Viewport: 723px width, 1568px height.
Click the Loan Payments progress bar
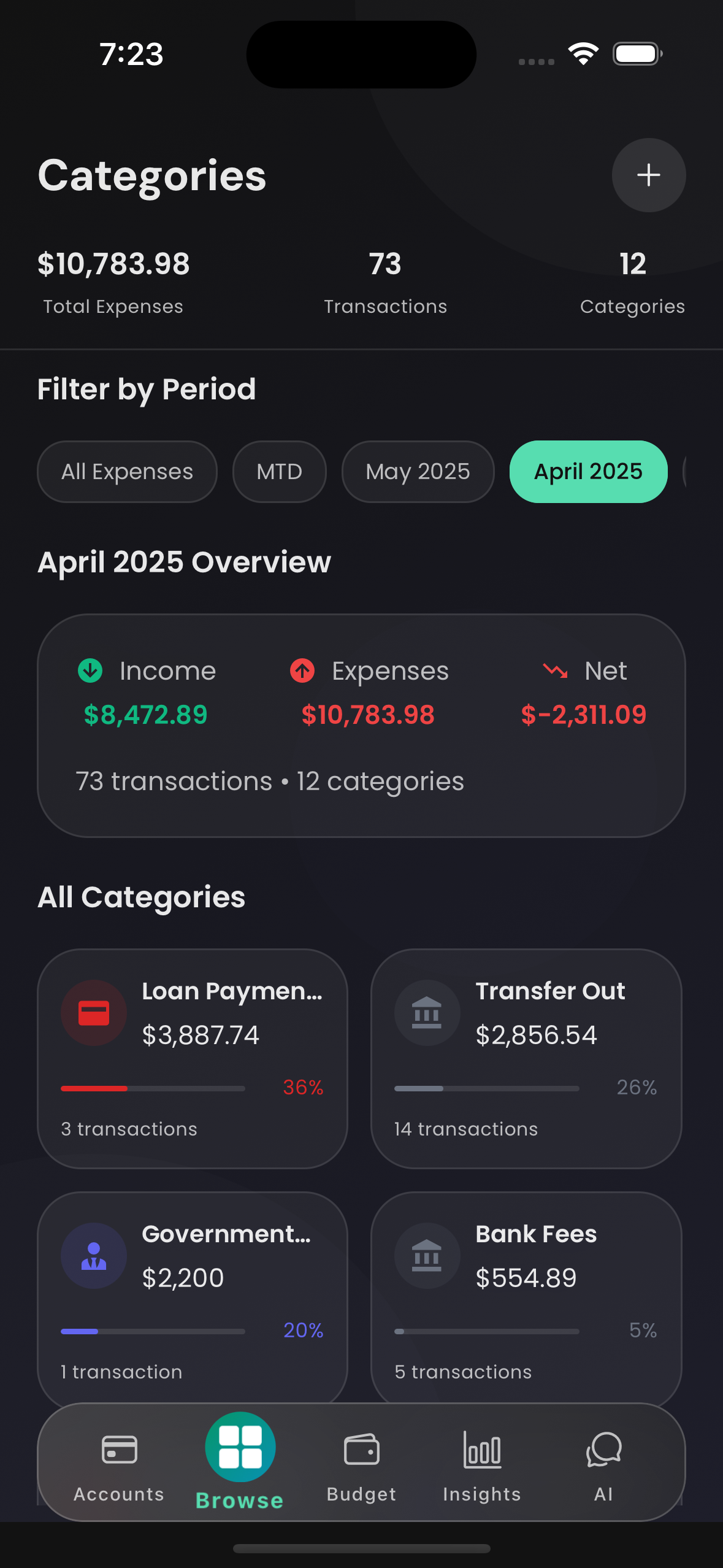point(152,1088)
